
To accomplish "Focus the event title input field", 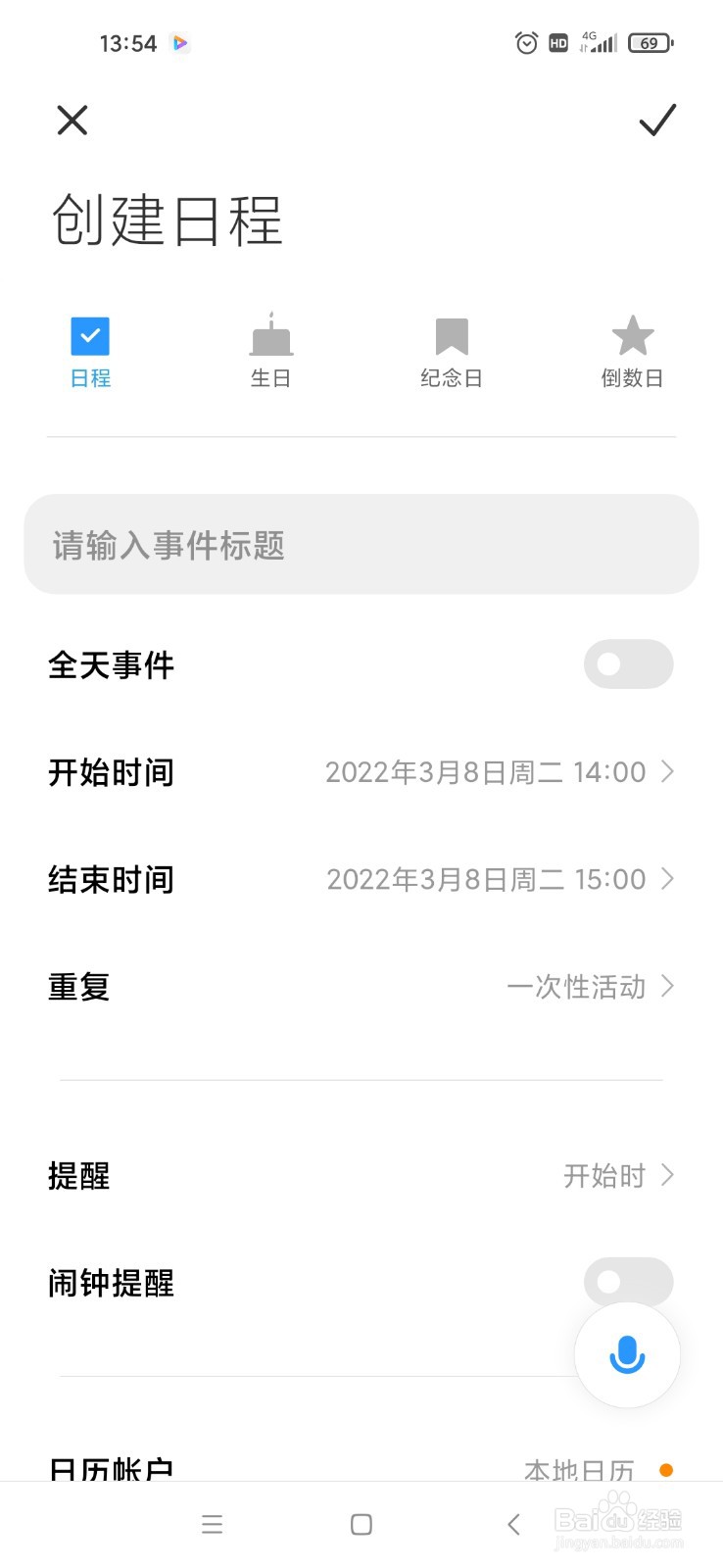I will (361, 544).
